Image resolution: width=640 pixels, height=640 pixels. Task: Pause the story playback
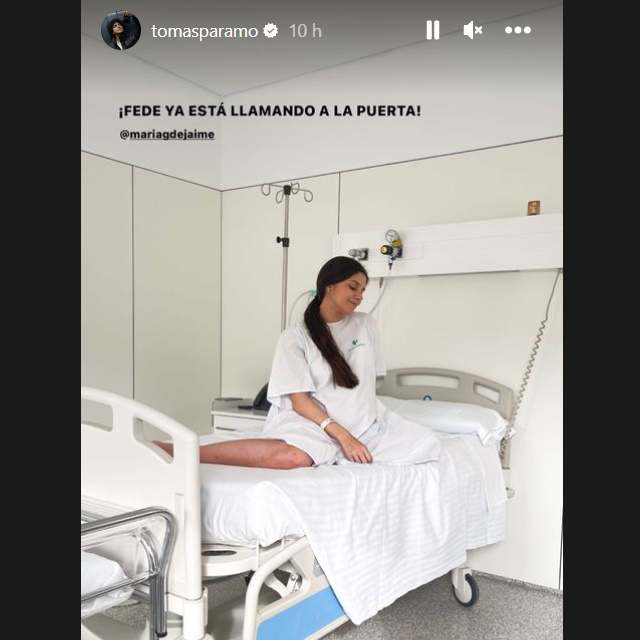coord(433,30)
